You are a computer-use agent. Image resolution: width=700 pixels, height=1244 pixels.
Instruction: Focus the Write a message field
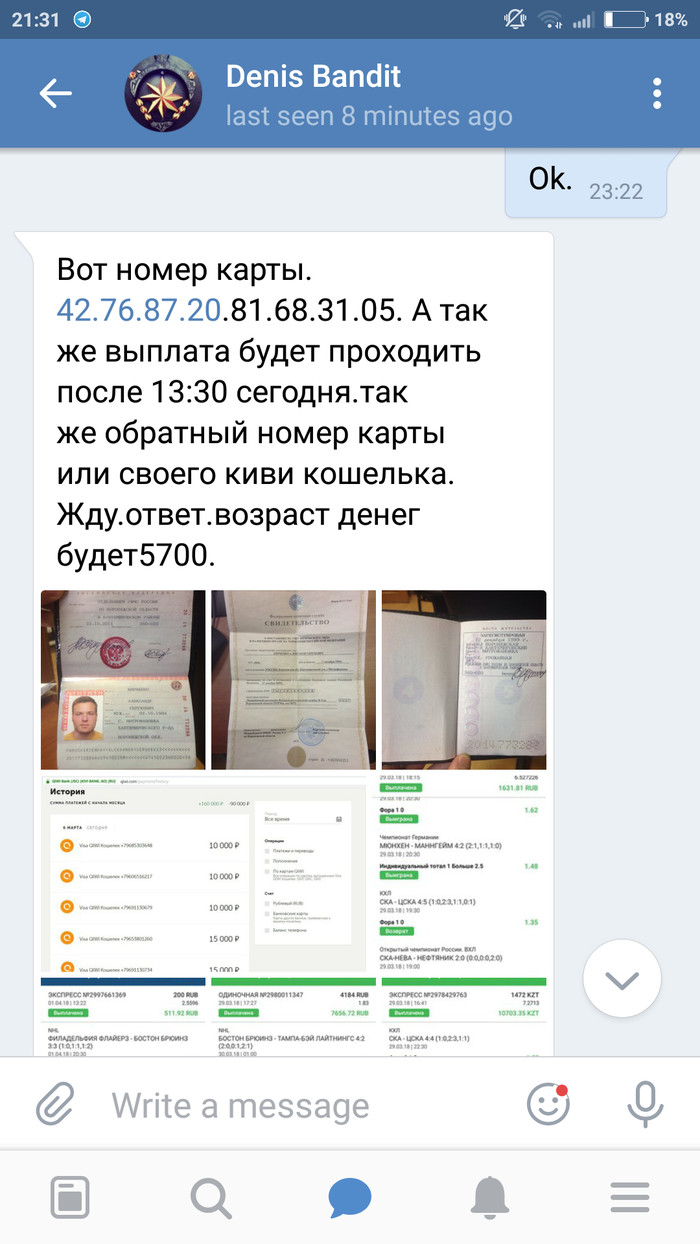tap(300, 1106)
